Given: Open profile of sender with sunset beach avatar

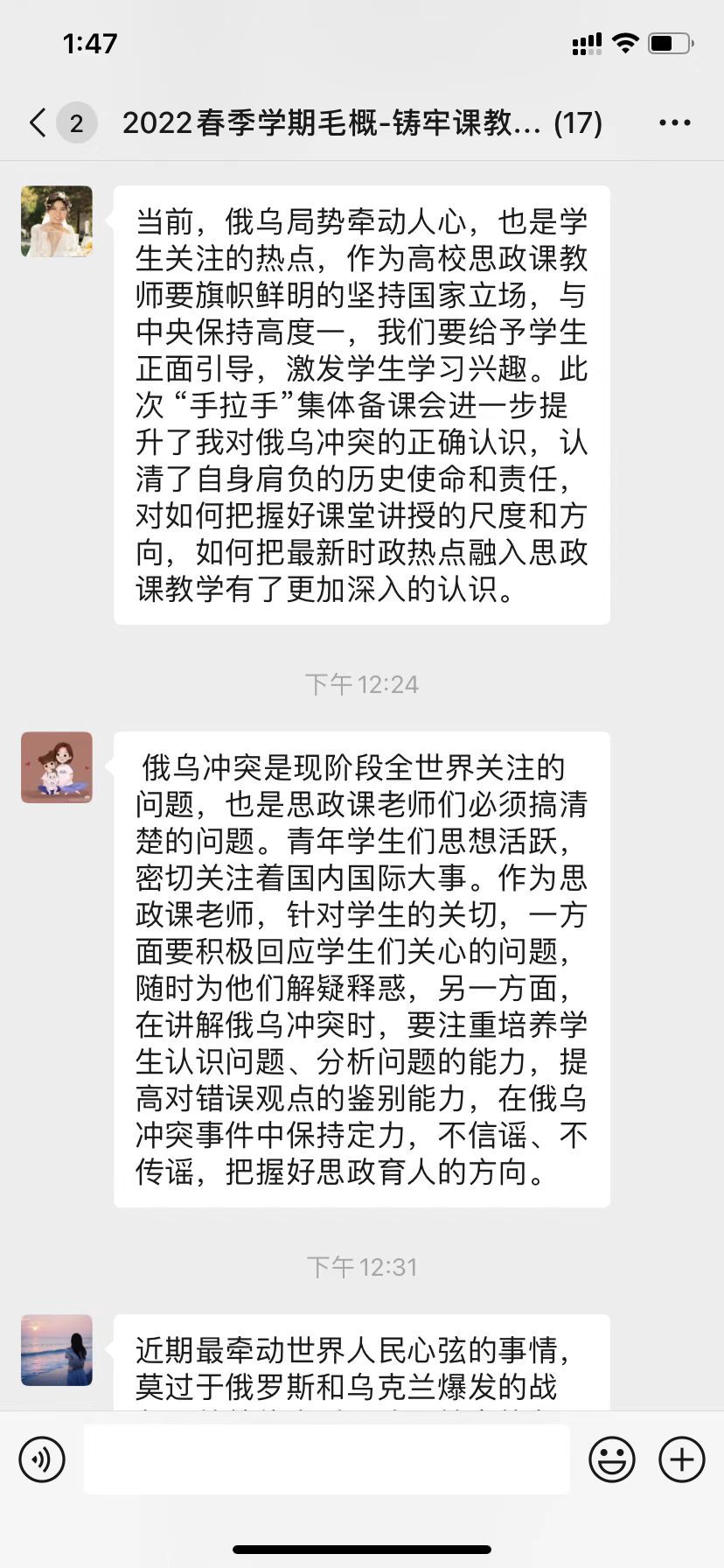Looking at the screenshot, I should pos(57,1350).
